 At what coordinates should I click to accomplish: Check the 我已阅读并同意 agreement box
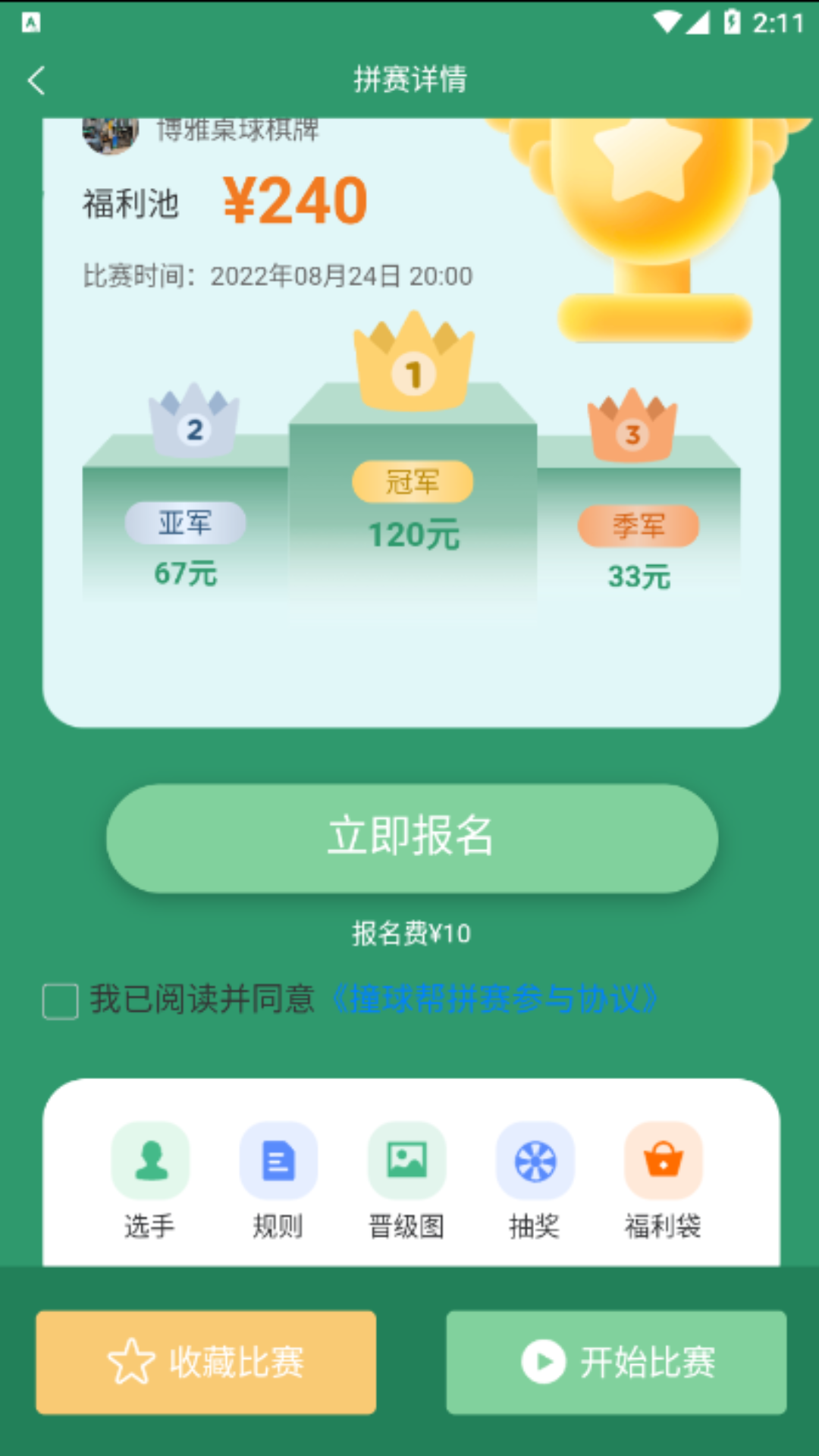click(x=61, y=1001)
